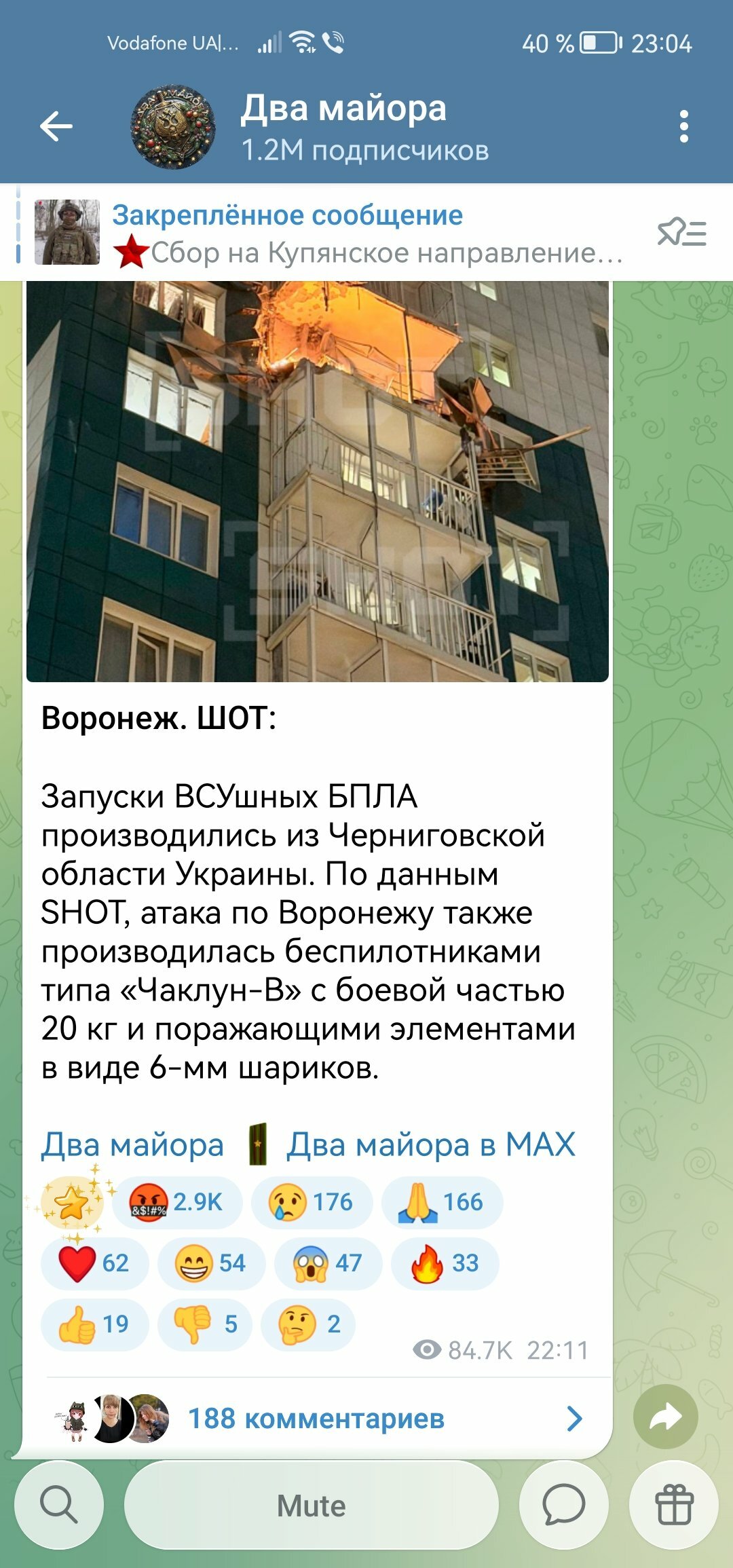React with praying hands with 166

[x=442, y=1202]
